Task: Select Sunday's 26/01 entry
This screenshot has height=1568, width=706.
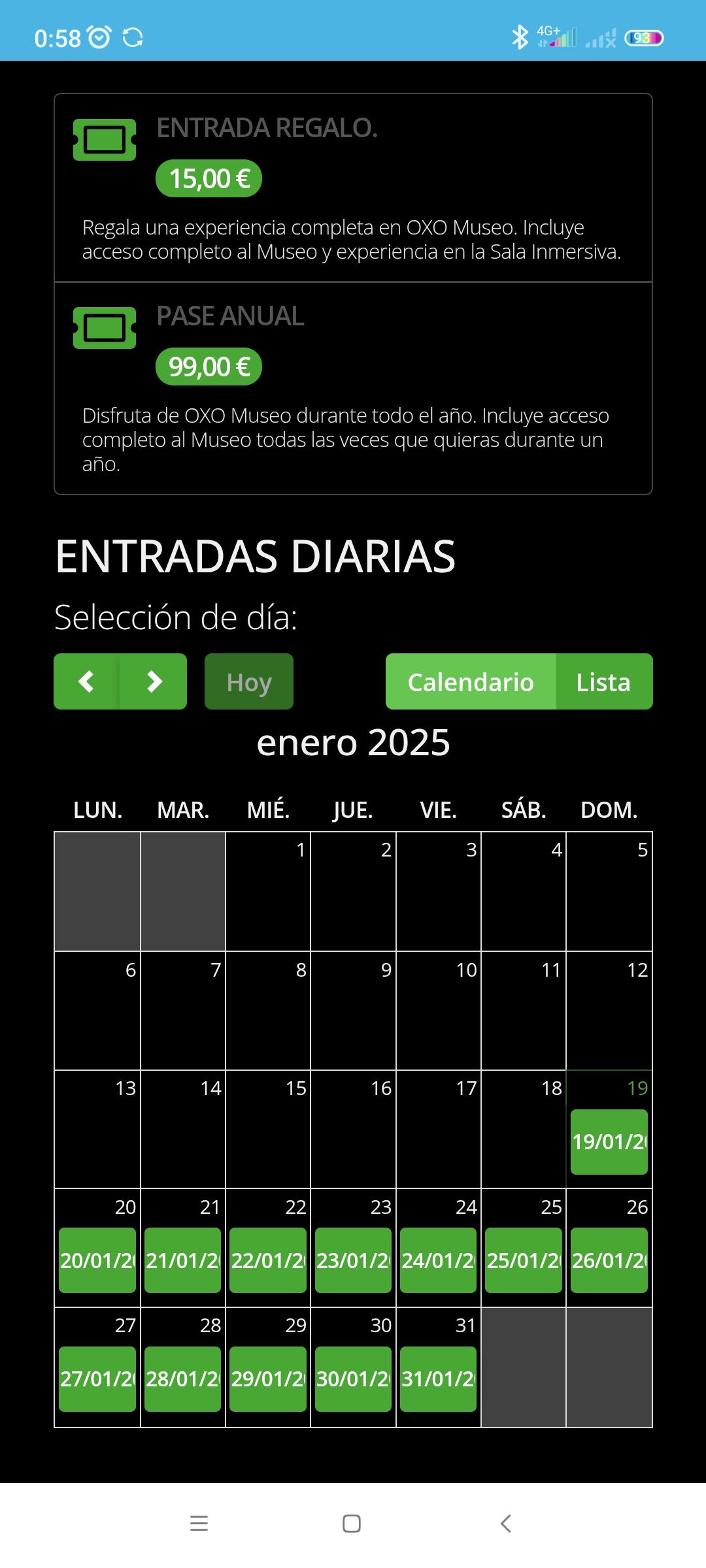Action: 609,1260
